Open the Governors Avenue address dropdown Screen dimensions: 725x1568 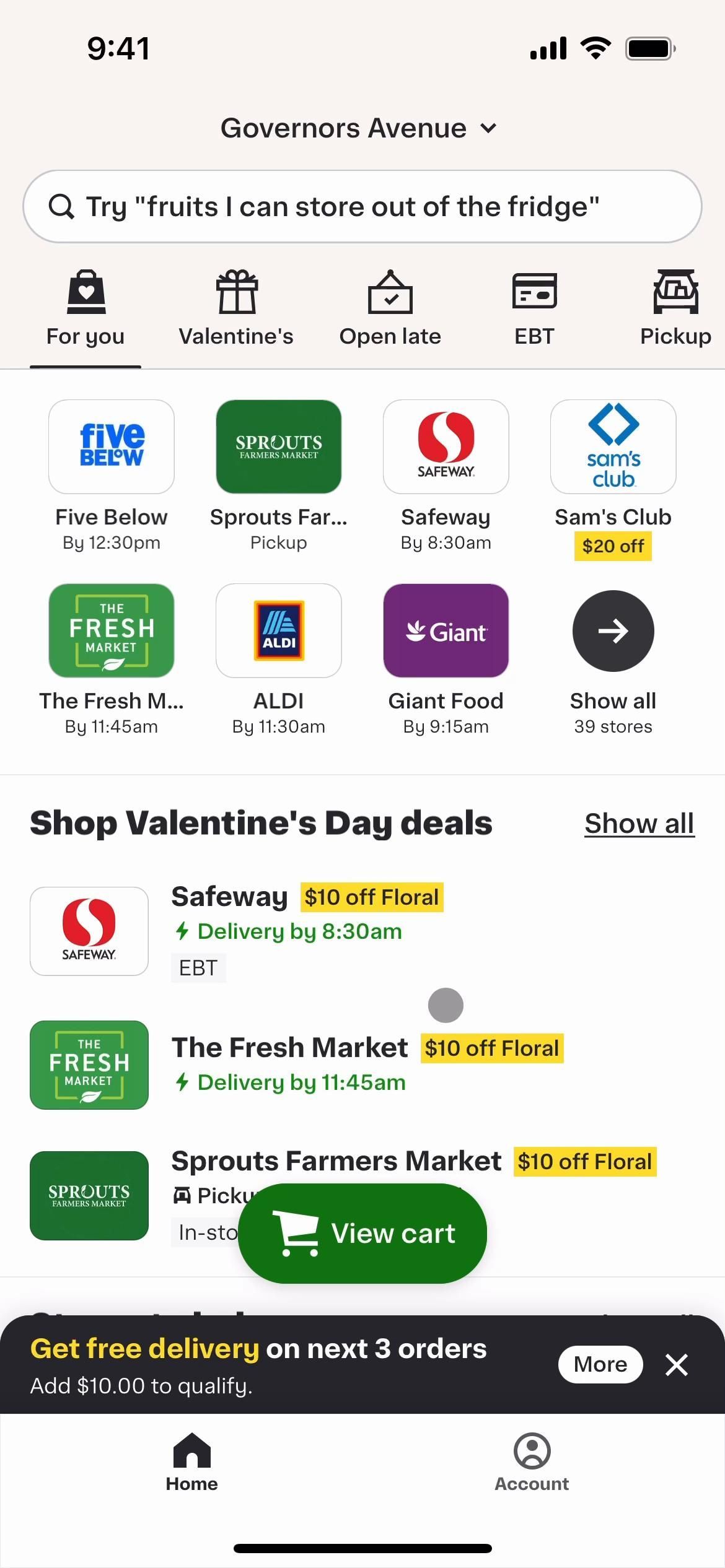[x=358, y=128]
